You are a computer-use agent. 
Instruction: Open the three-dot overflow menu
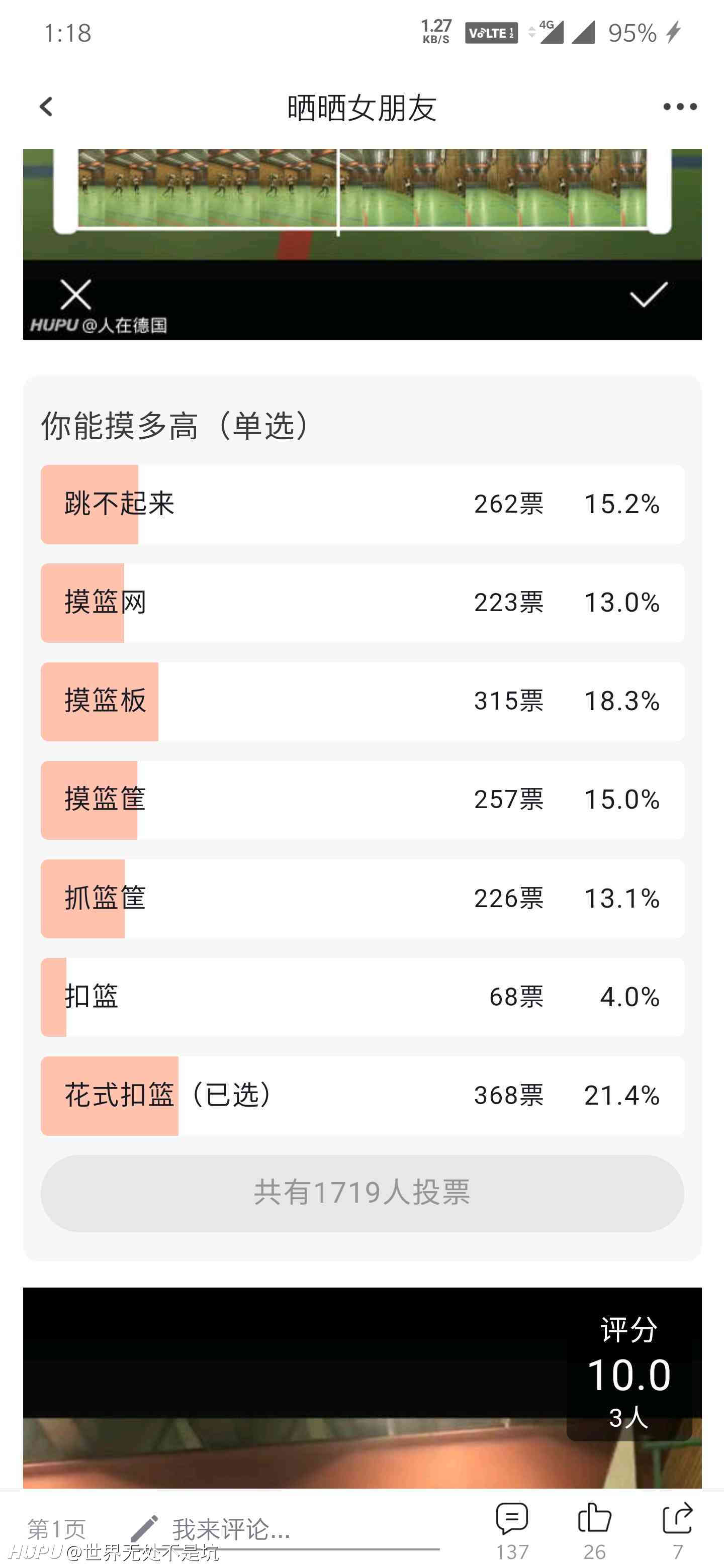click(680, 107)
